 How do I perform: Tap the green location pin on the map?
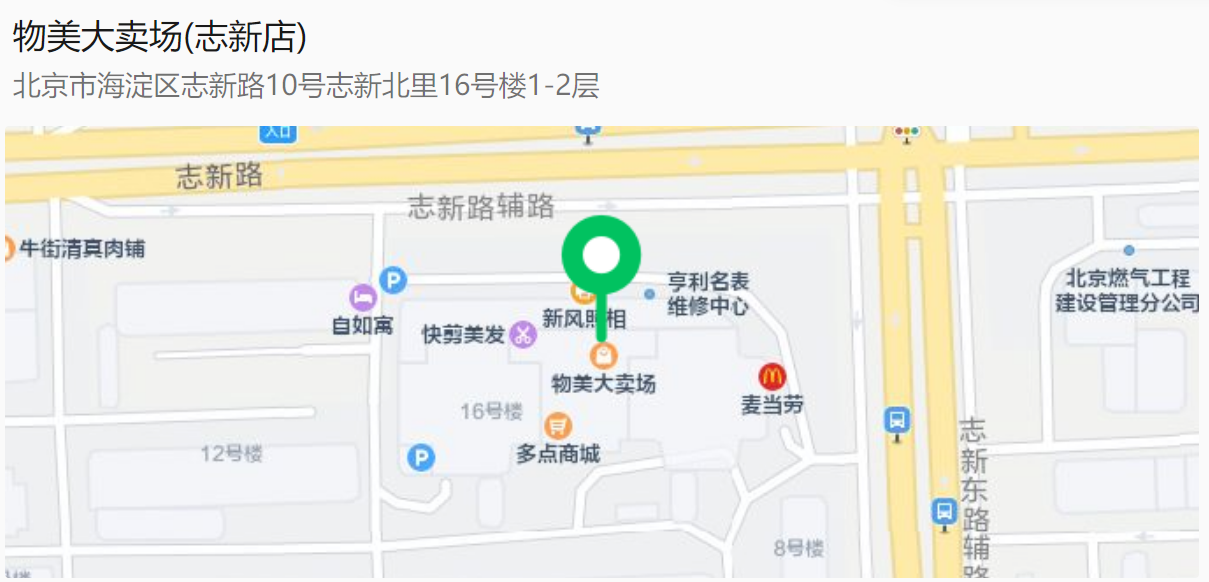pyautogui.click(x=600, y=257)
